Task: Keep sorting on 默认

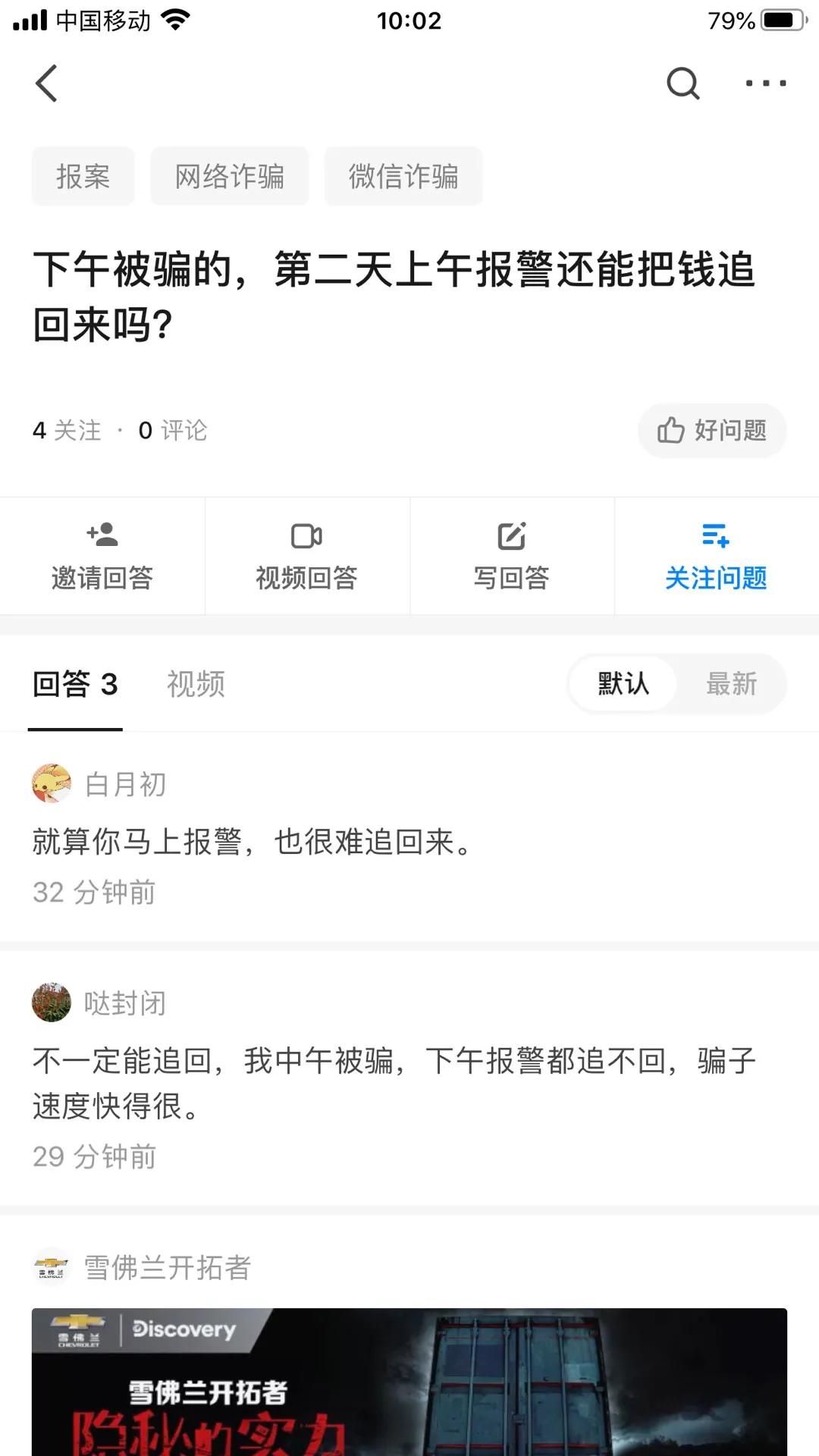Action: (622, 683)
